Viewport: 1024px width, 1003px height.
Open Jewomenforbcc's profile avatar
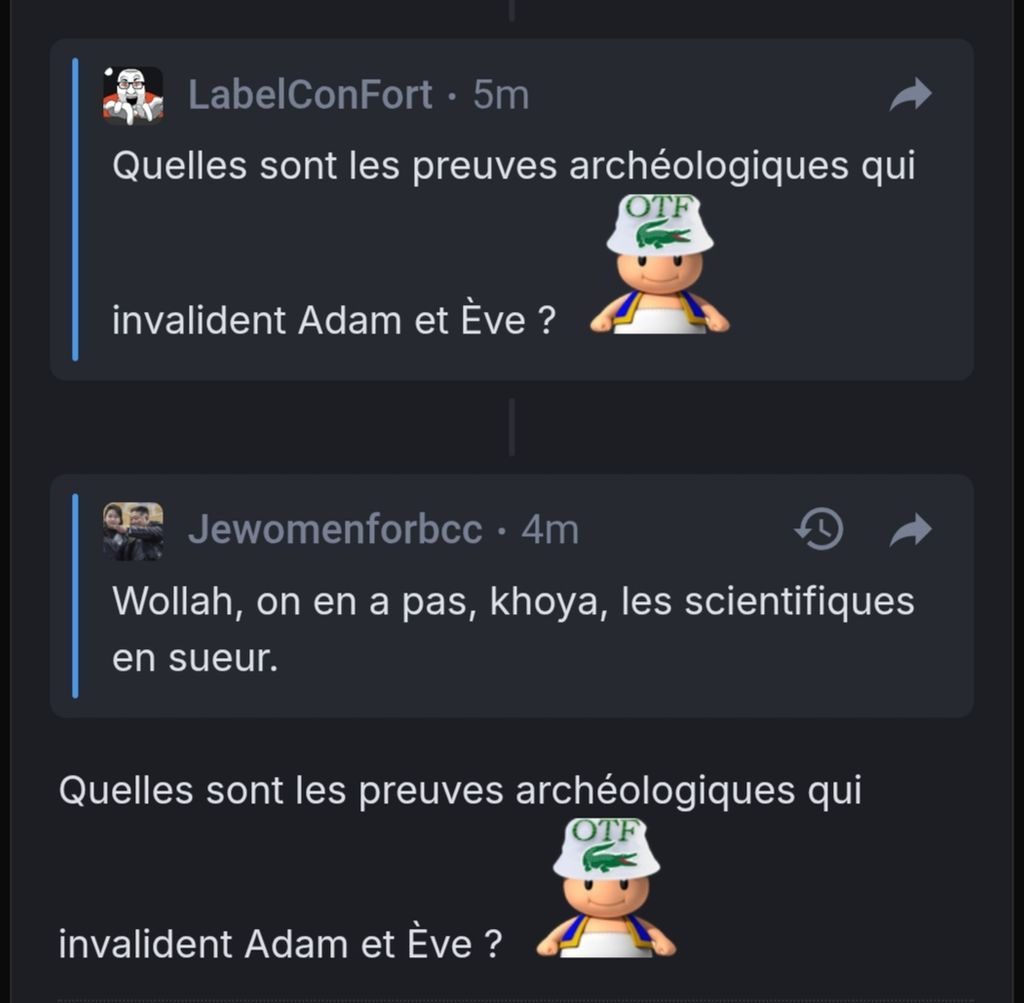[x=133, y=530]
